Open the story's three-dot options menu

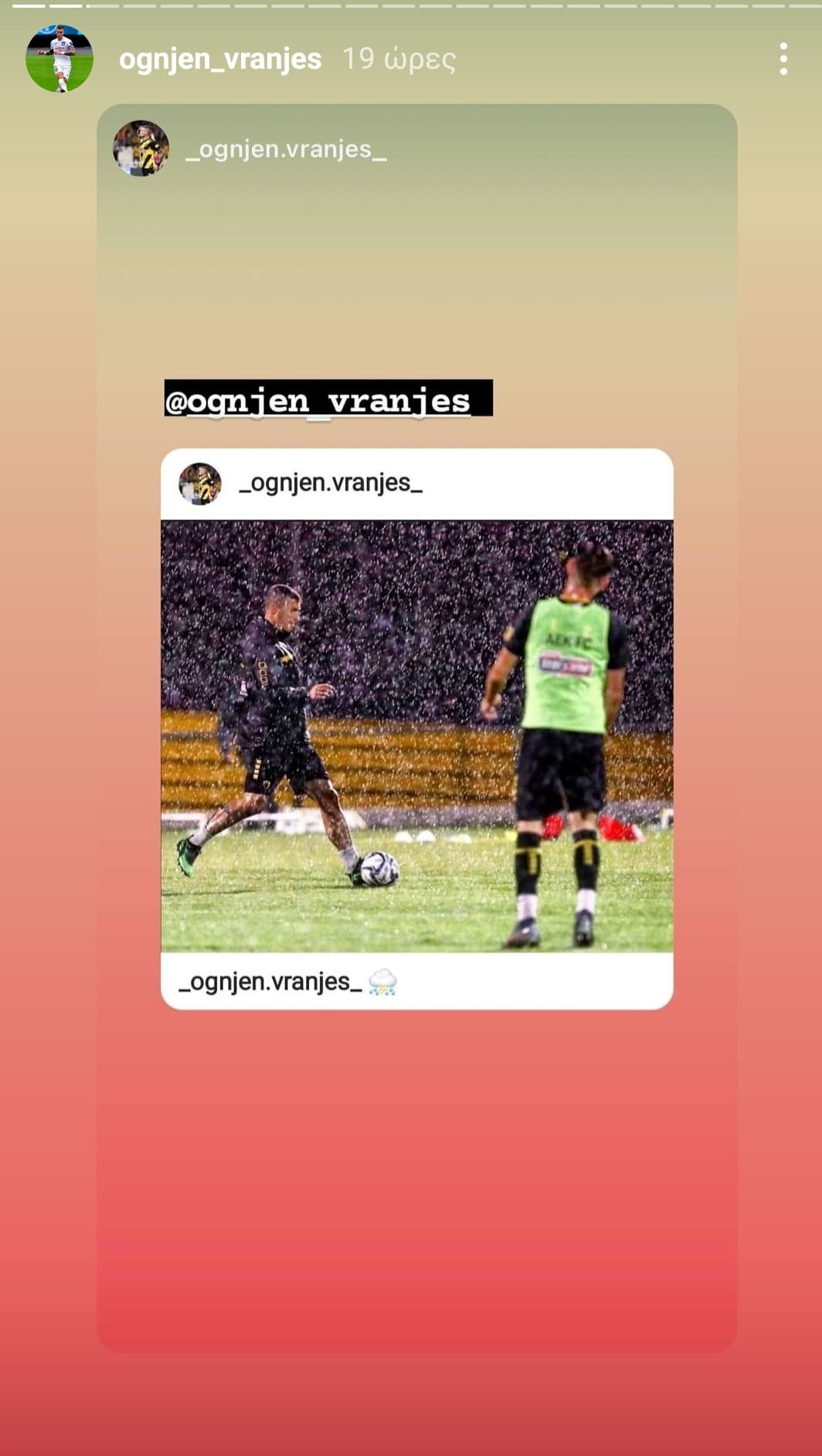pyautogui.click(x=783, y=59)
